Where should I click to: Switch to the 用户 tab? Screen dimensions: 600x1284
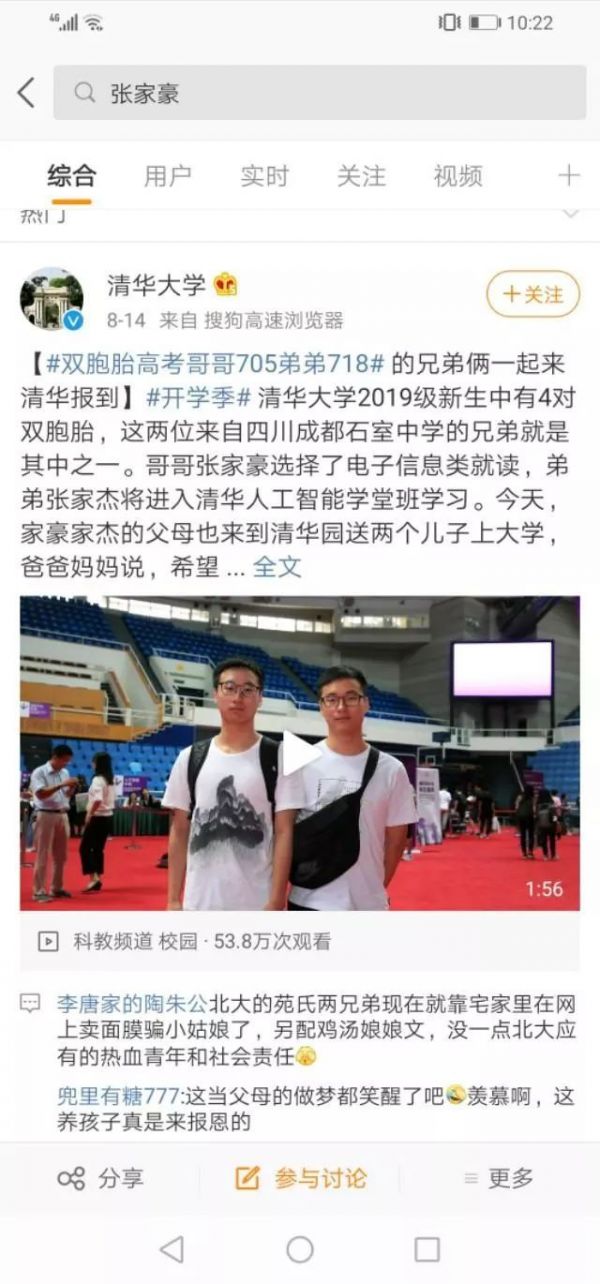tap(167, 176)
